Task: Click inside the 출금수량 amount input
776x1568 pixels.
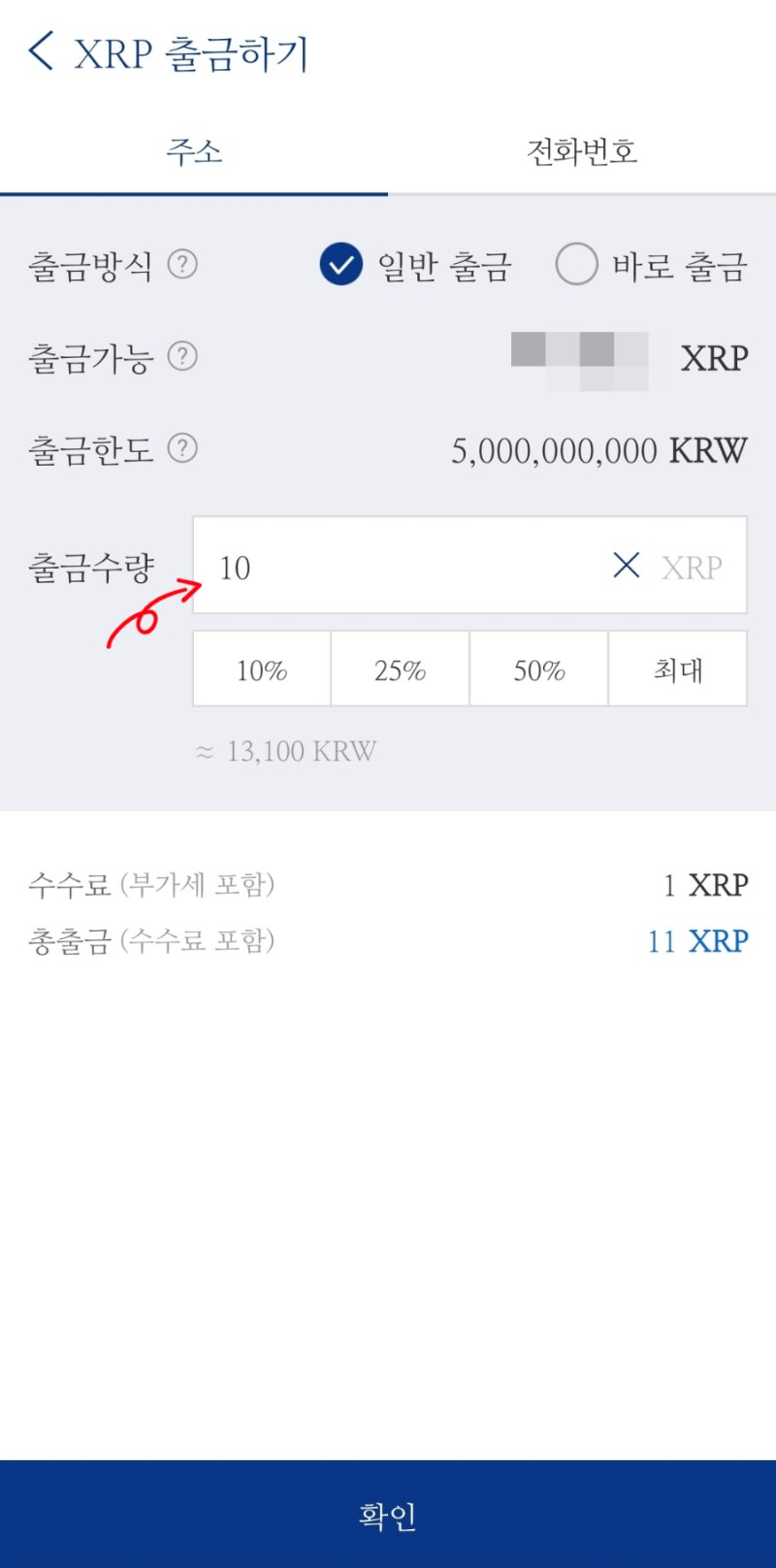Action: pos(388,566)
